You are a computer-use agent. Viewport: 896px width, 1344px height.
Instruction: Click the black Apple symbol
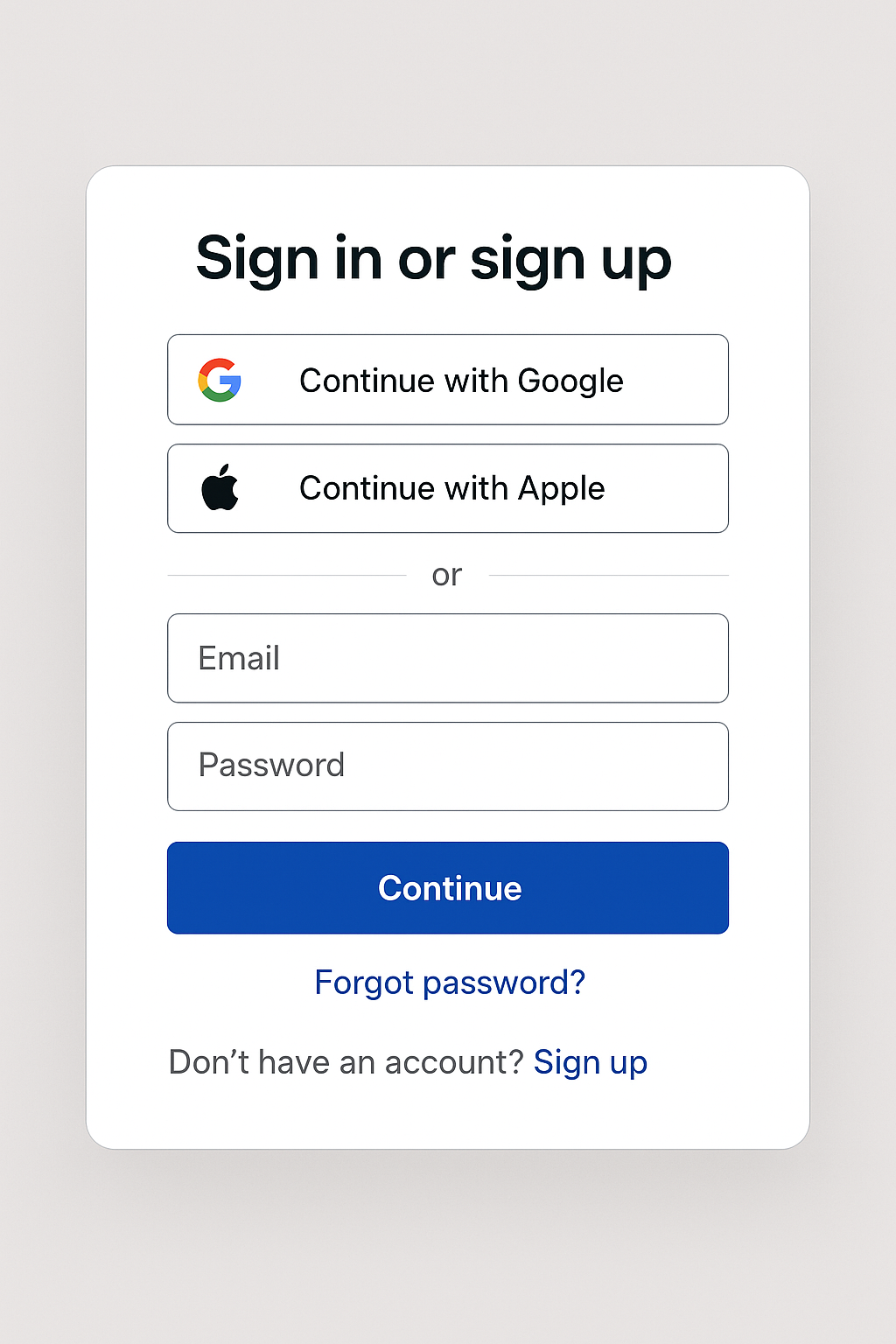[221, 488]
